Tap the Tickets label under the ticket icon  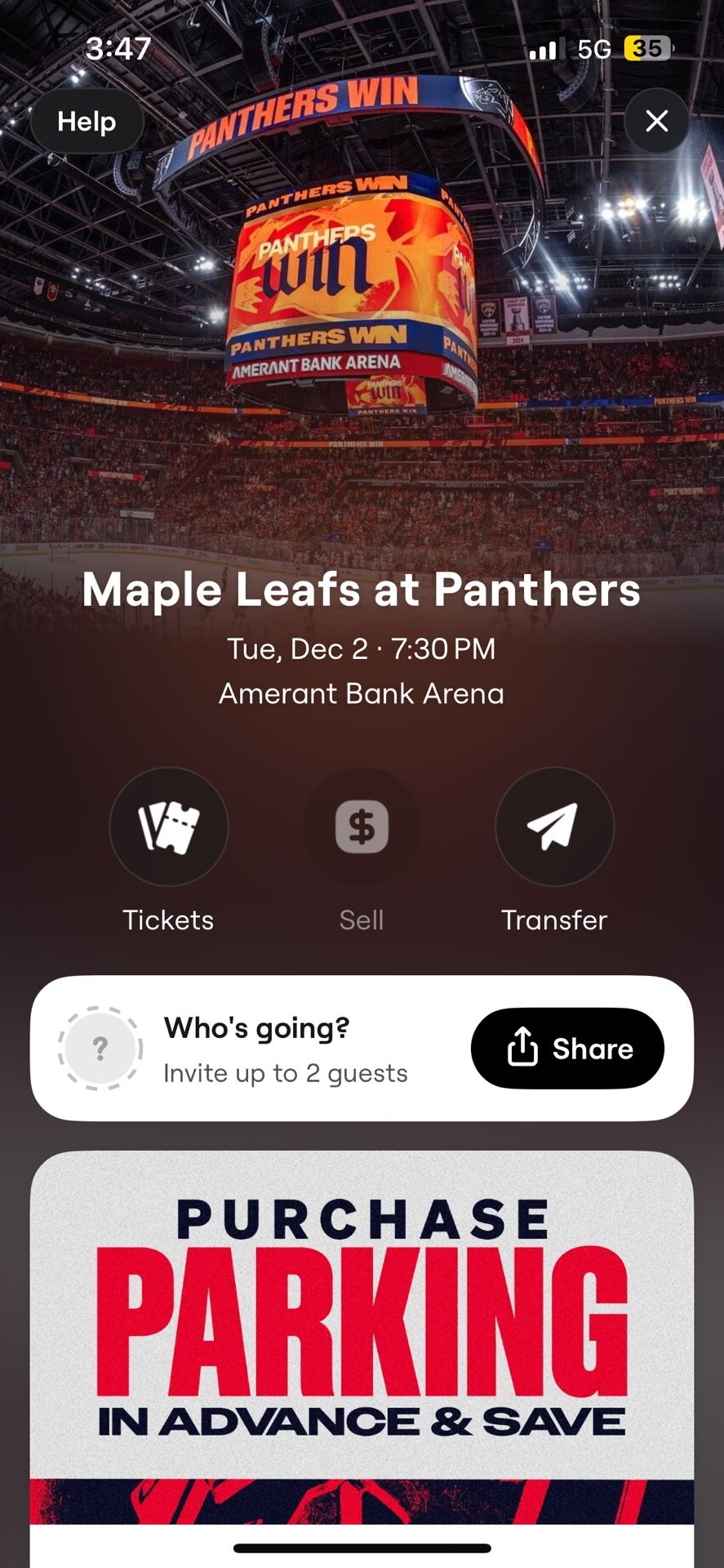pyautogui.click(x=168, y=920)
